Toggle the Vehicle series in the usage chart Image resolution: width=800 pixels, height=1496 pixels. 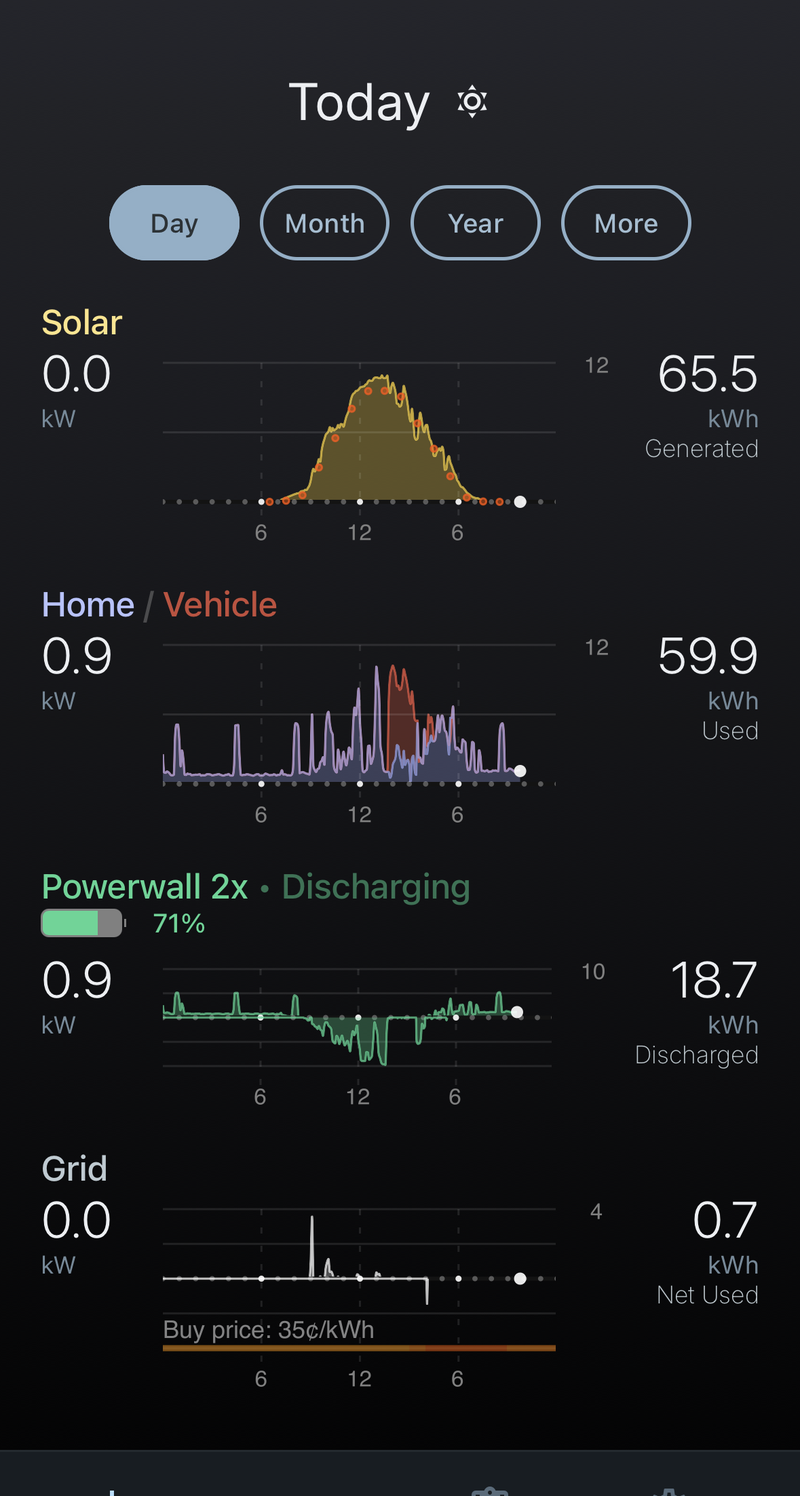[x=220, y=604]
